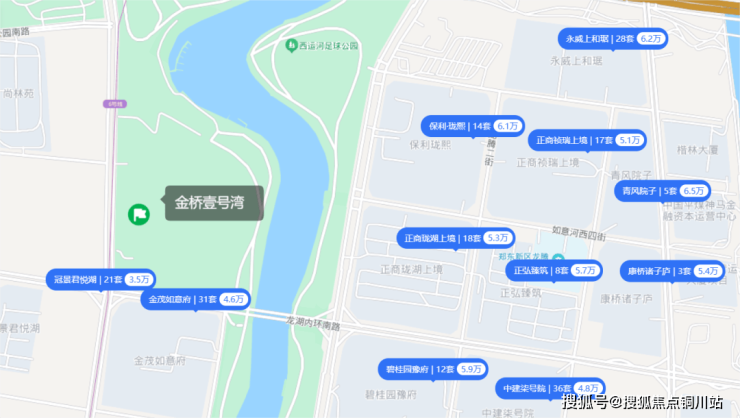Viewport: 740px width, 418px height.
Task: Select the 永威上和郡 28套 listing pin
Action: point(613,39)
